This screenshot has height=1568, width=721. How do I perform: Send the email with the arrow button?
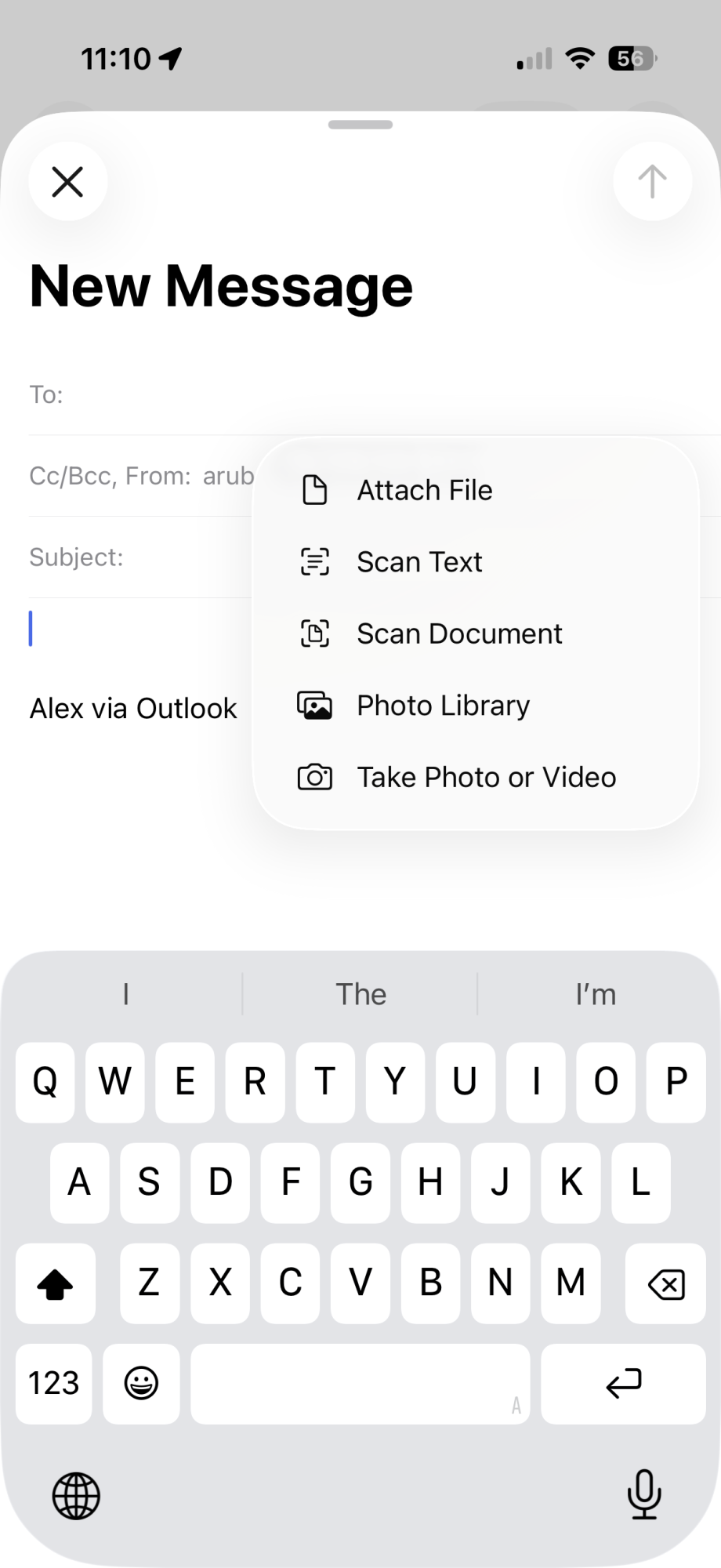(x=652, y=182)
